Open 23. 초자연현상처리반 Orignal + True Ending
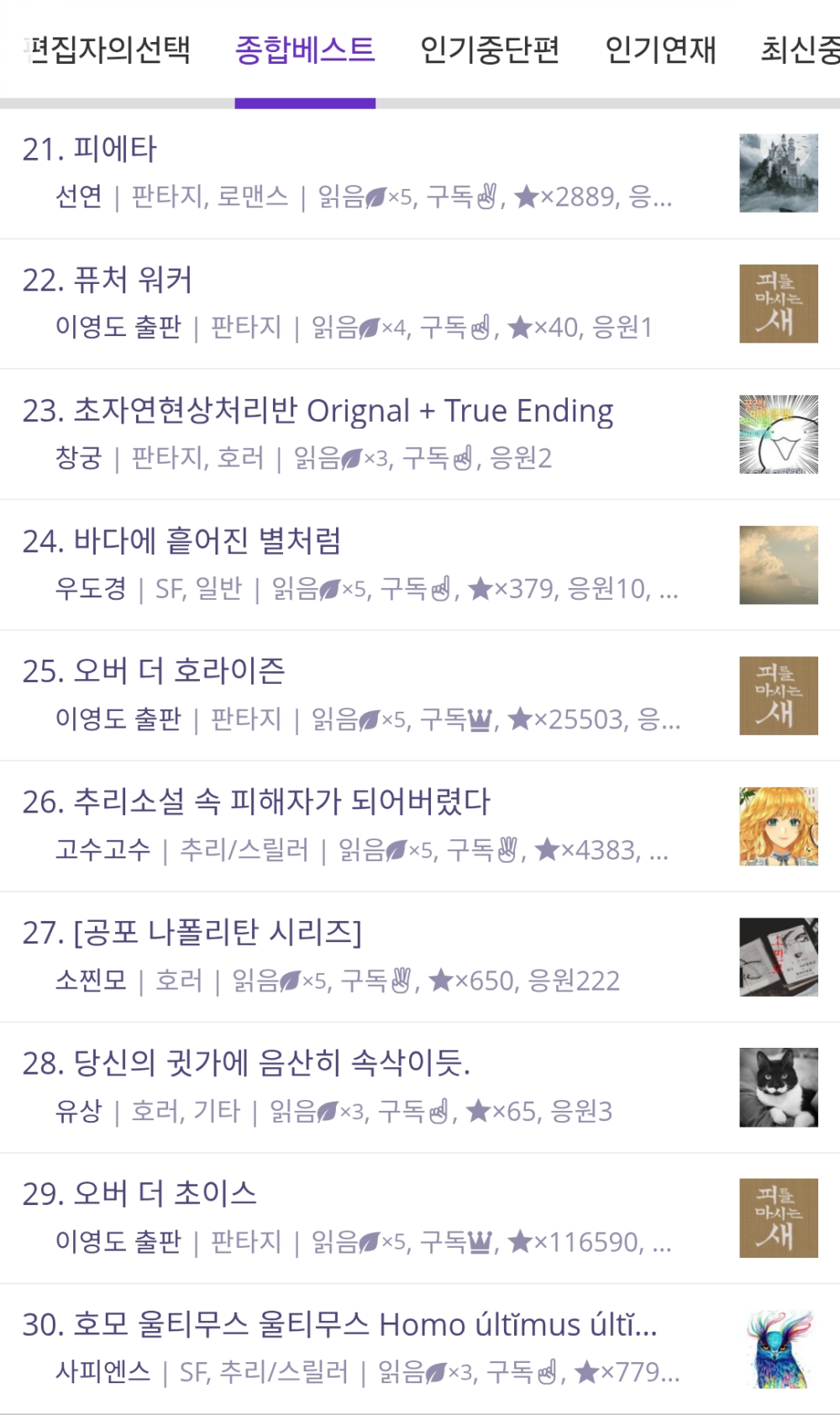This screenshot has height=1415, width=840. pos(318,411)
